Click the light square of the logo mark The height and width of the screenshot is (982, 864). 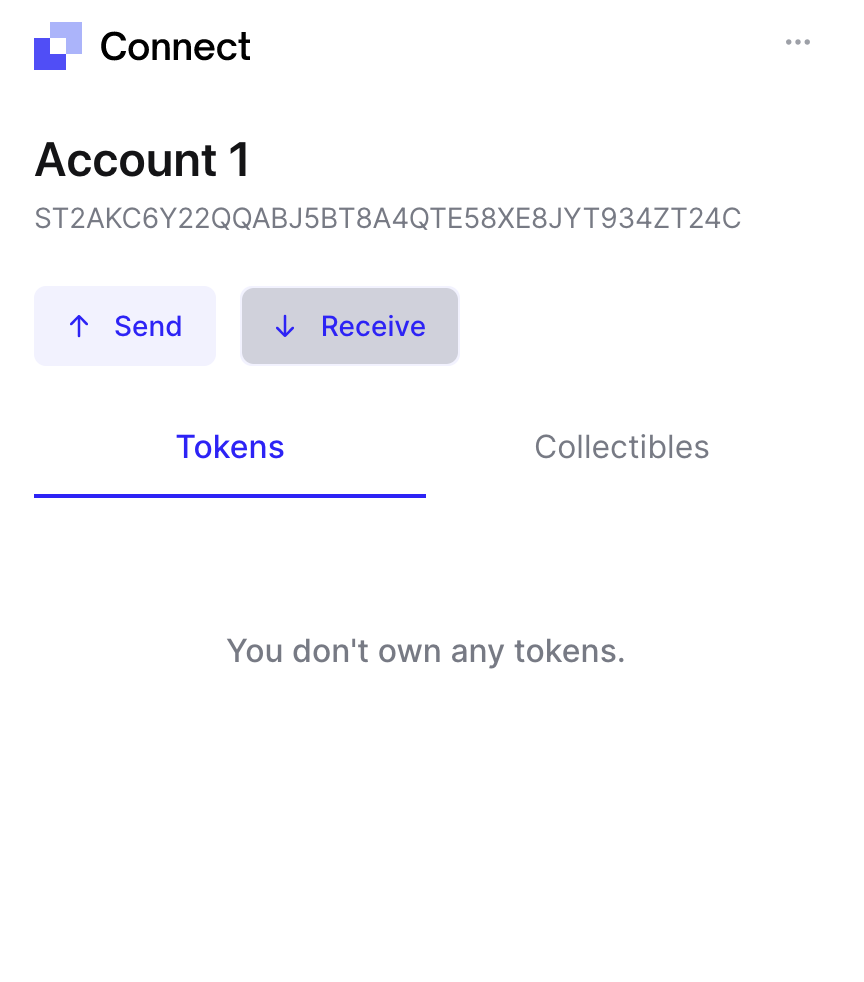coord(67,35)
